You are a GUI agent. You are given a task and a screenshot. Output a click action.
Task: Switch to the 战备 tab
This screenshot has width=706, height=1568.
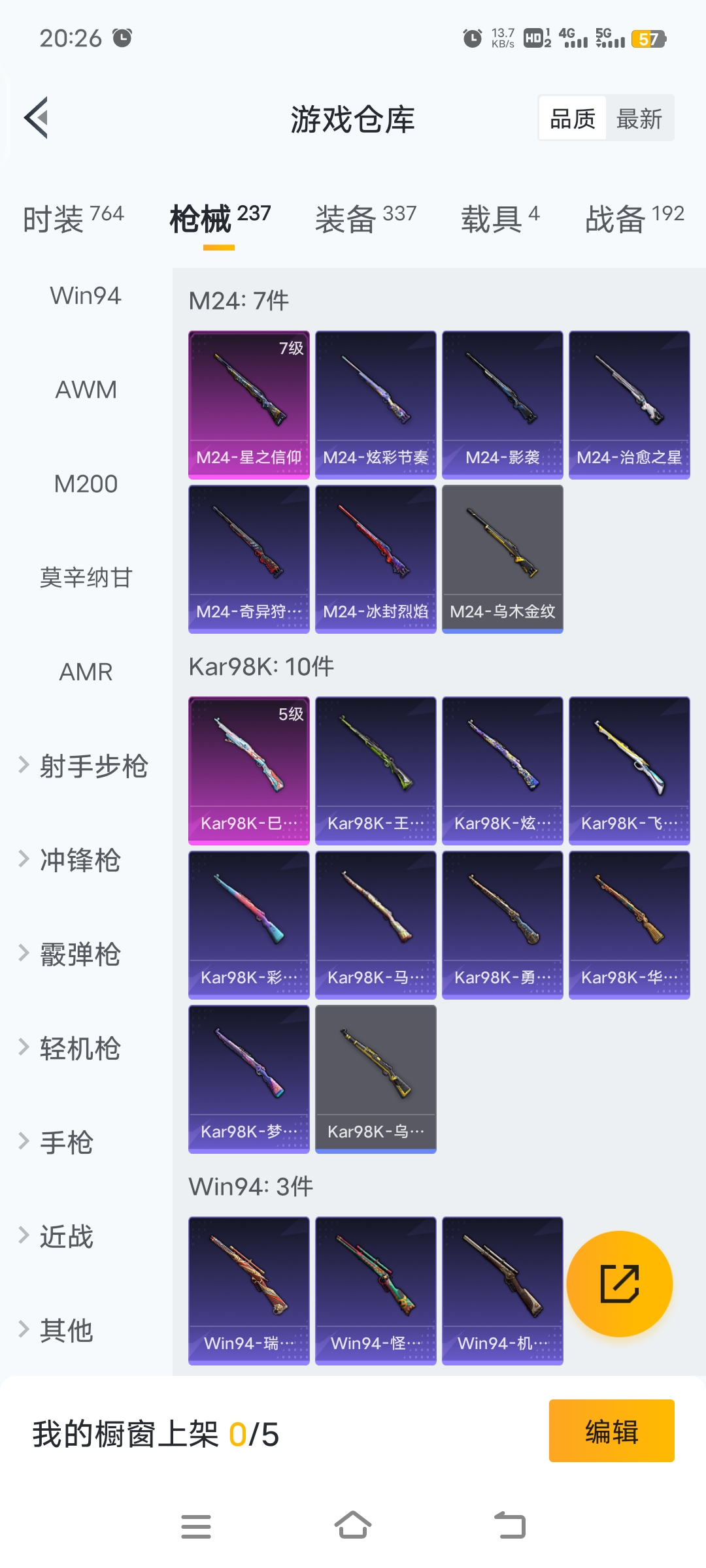point(633,219)
